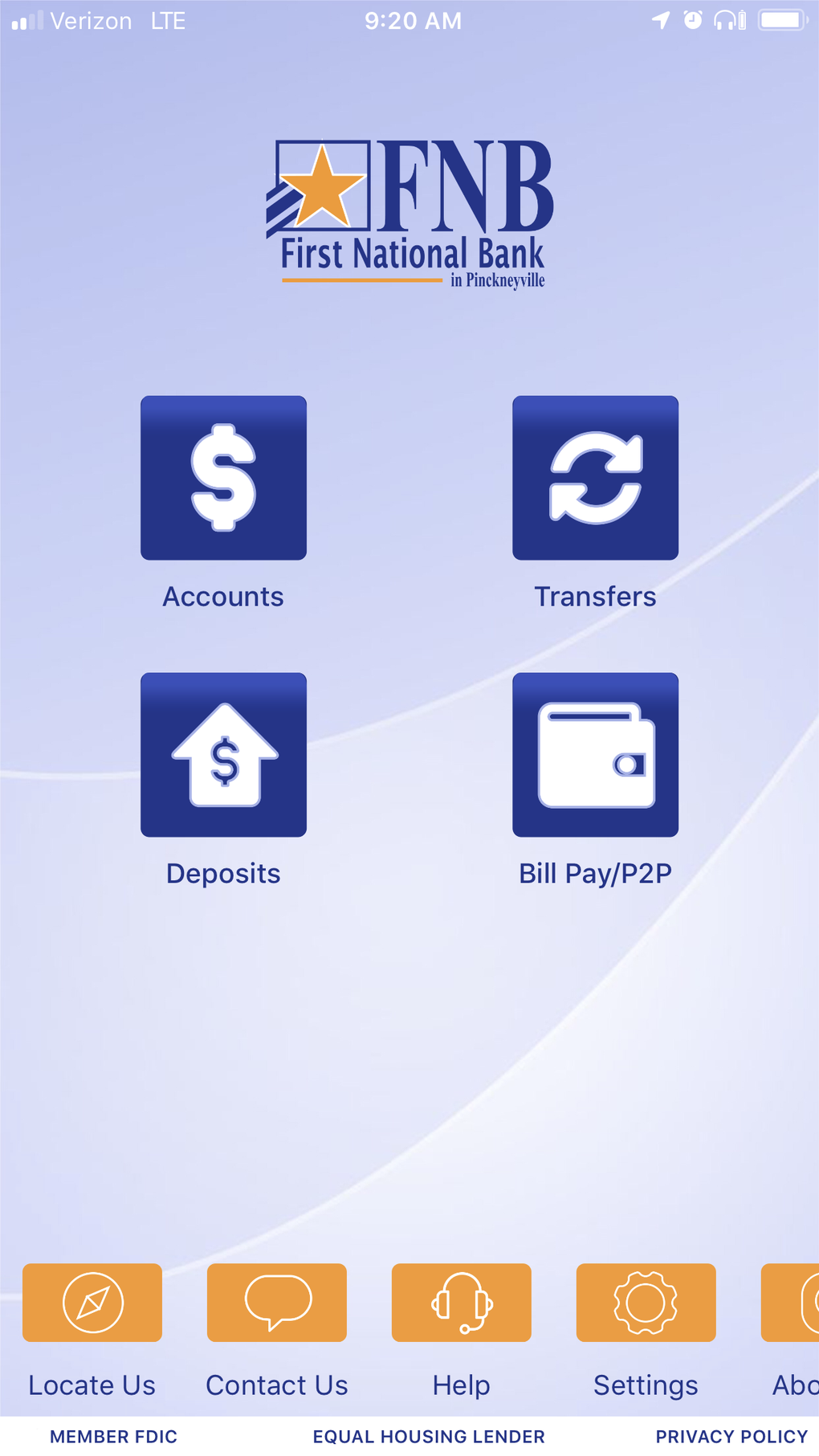The height and width of the screenshot is (1456, 819).
Task: Tap the Transfers label text
Action: point(595,596)
